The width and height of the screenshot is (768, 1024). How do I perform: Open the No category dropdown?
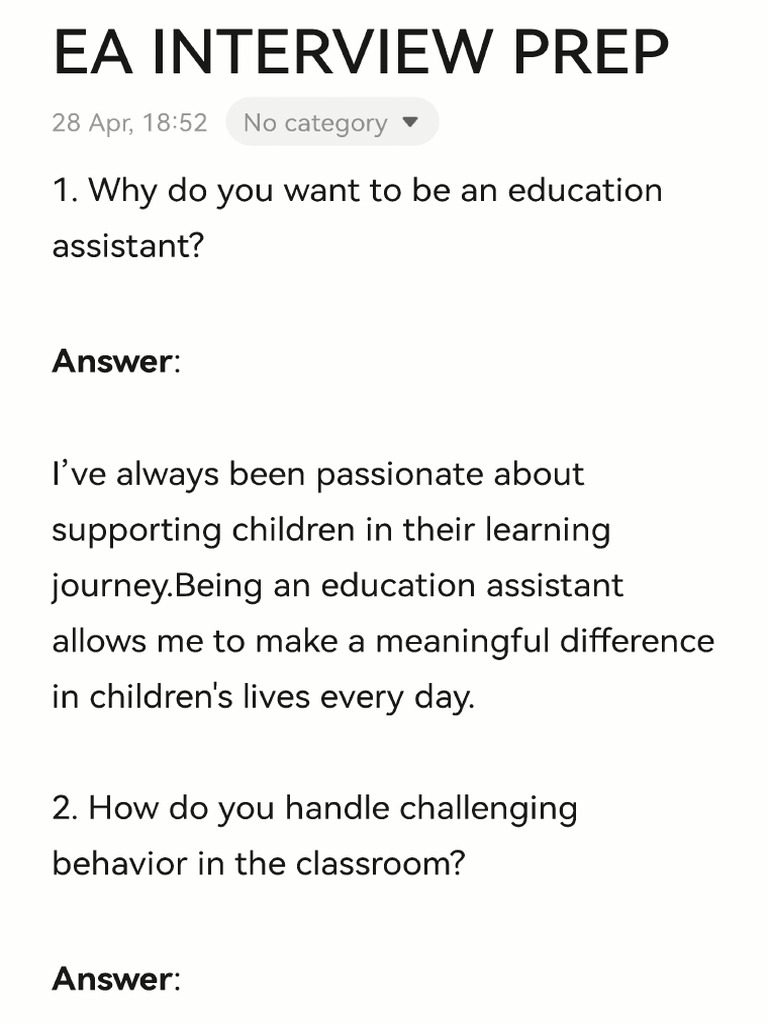coord(332,122)
